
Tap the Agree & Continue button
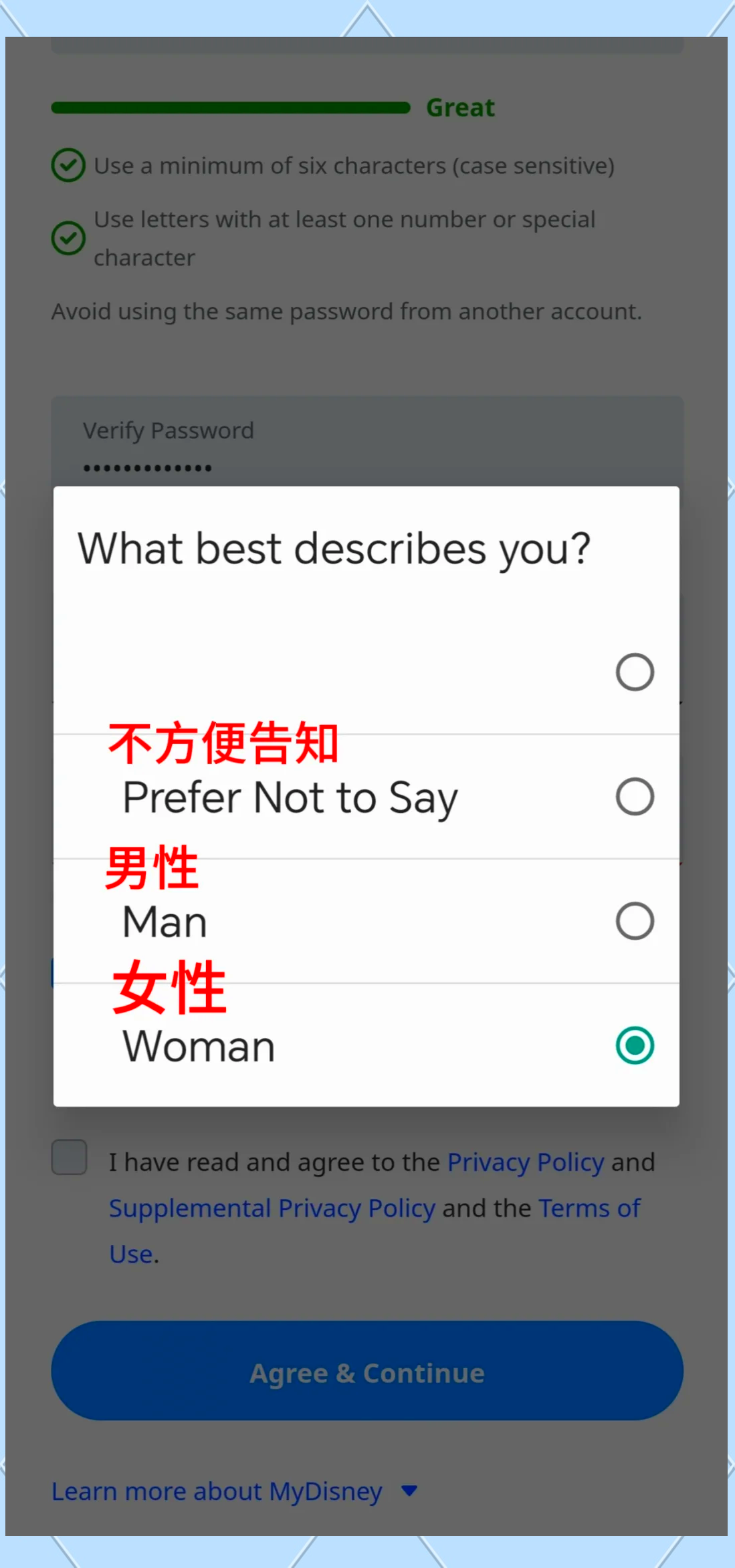(367, 1370)
